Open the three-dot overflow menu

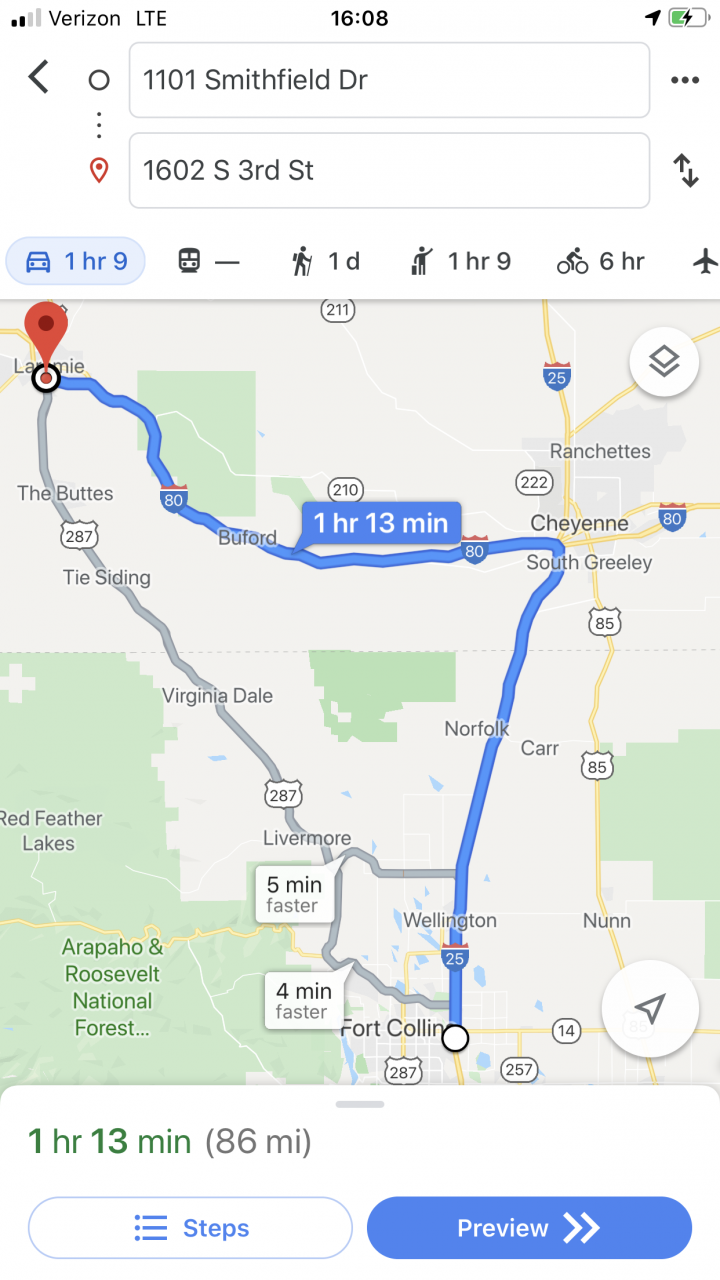point(685,80)
